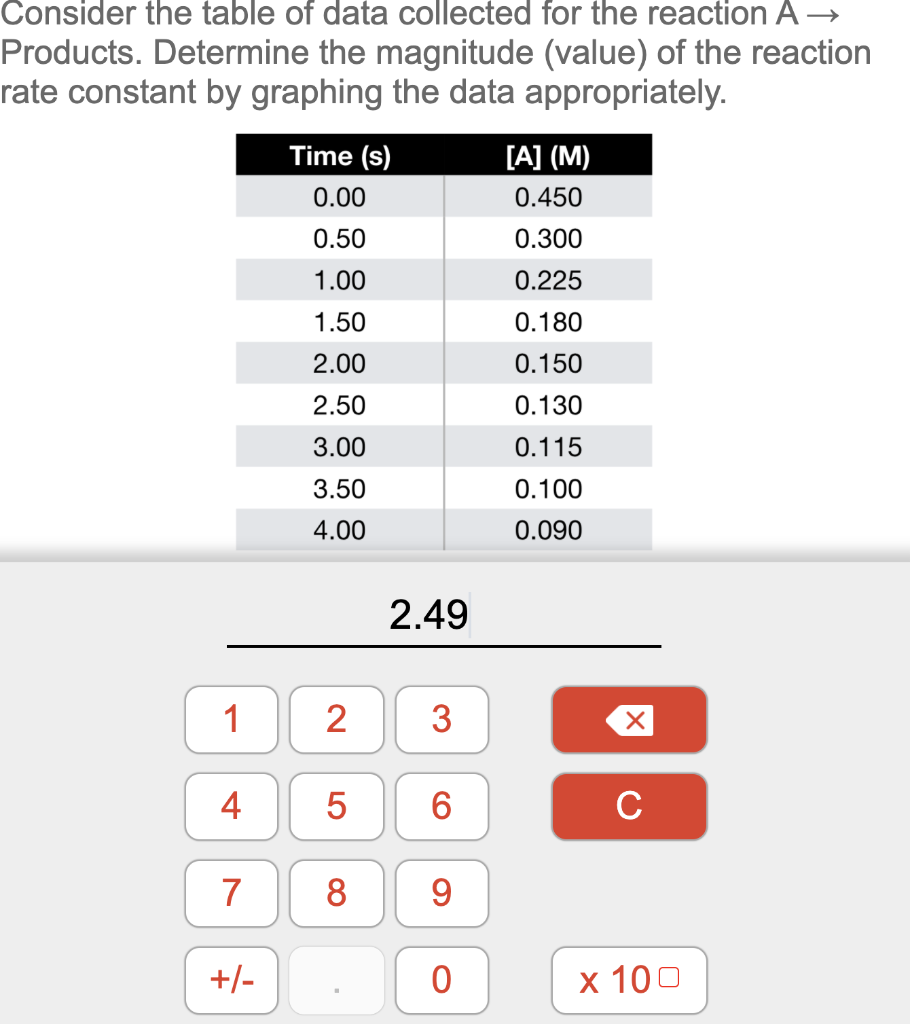The image size is (910, 1024).
Task: Tap the number 9 key
Action: pyautogui.click(x=442, y=894)
